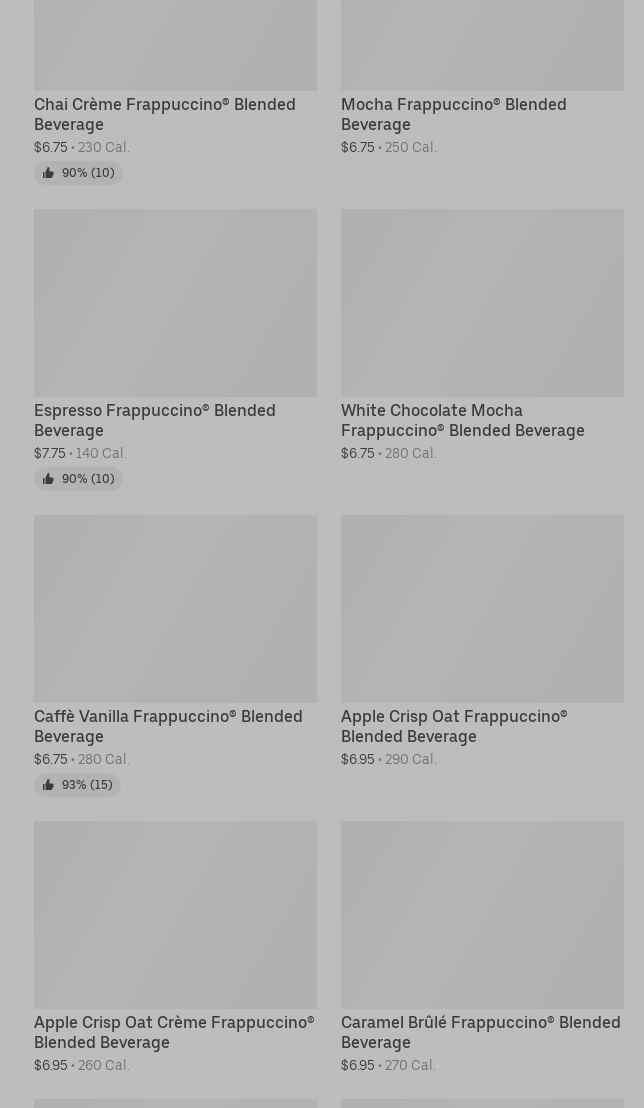The image size is (644, 1108).
Task: View Espresso Frappuccino Blended Beverage
Action: (x=155, y=420)
